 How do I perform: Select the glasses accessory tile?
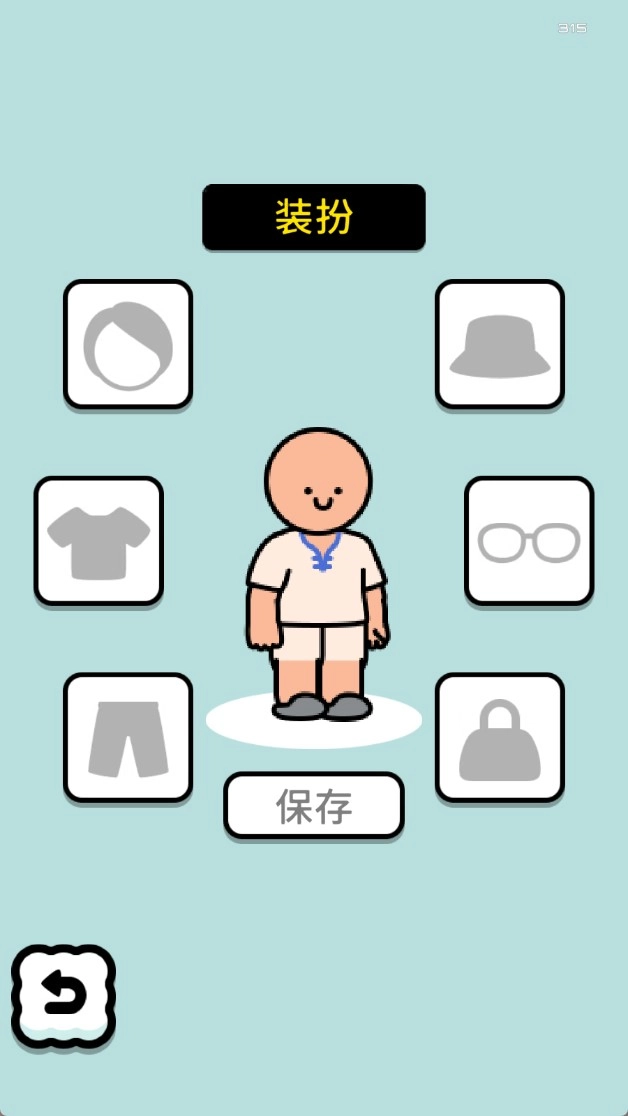pyautogui.click(x=529, y=541)
